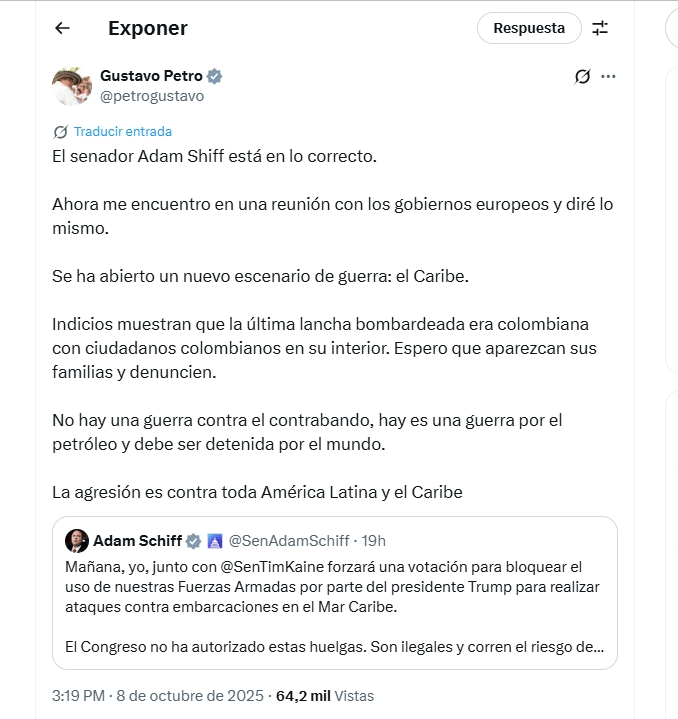Open the Gustavo Petro profile name link

point(151,76)
